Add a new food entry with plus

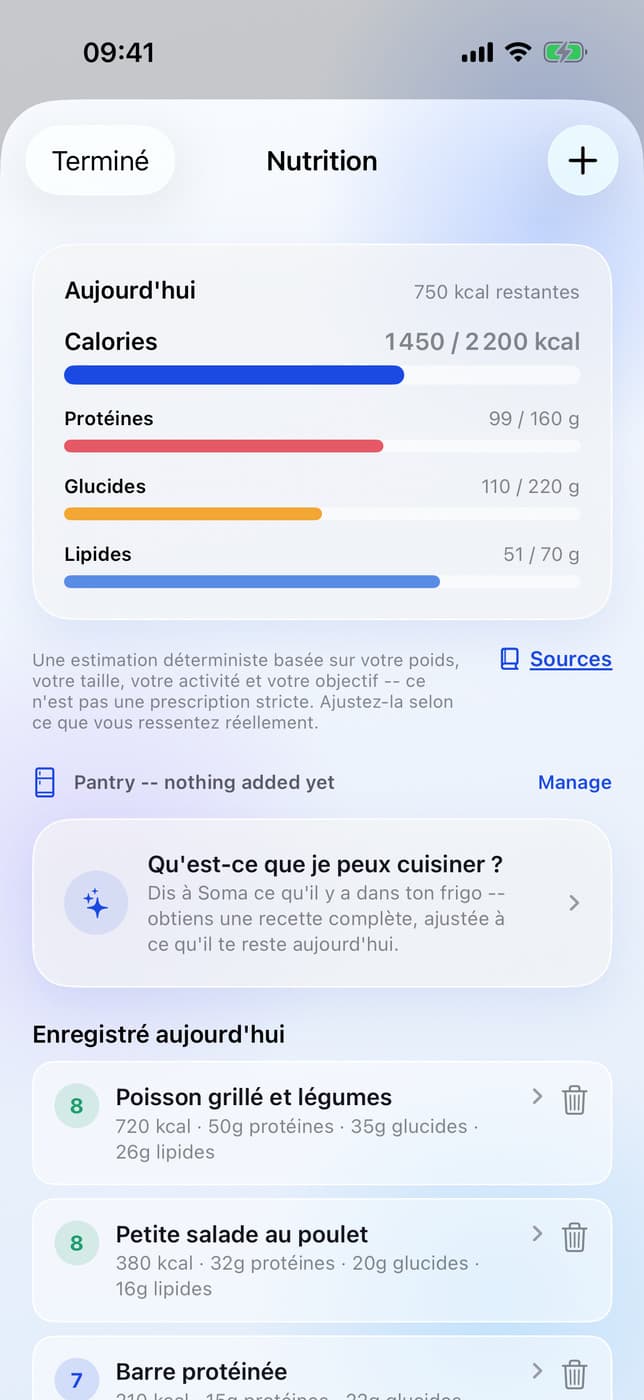583,160
